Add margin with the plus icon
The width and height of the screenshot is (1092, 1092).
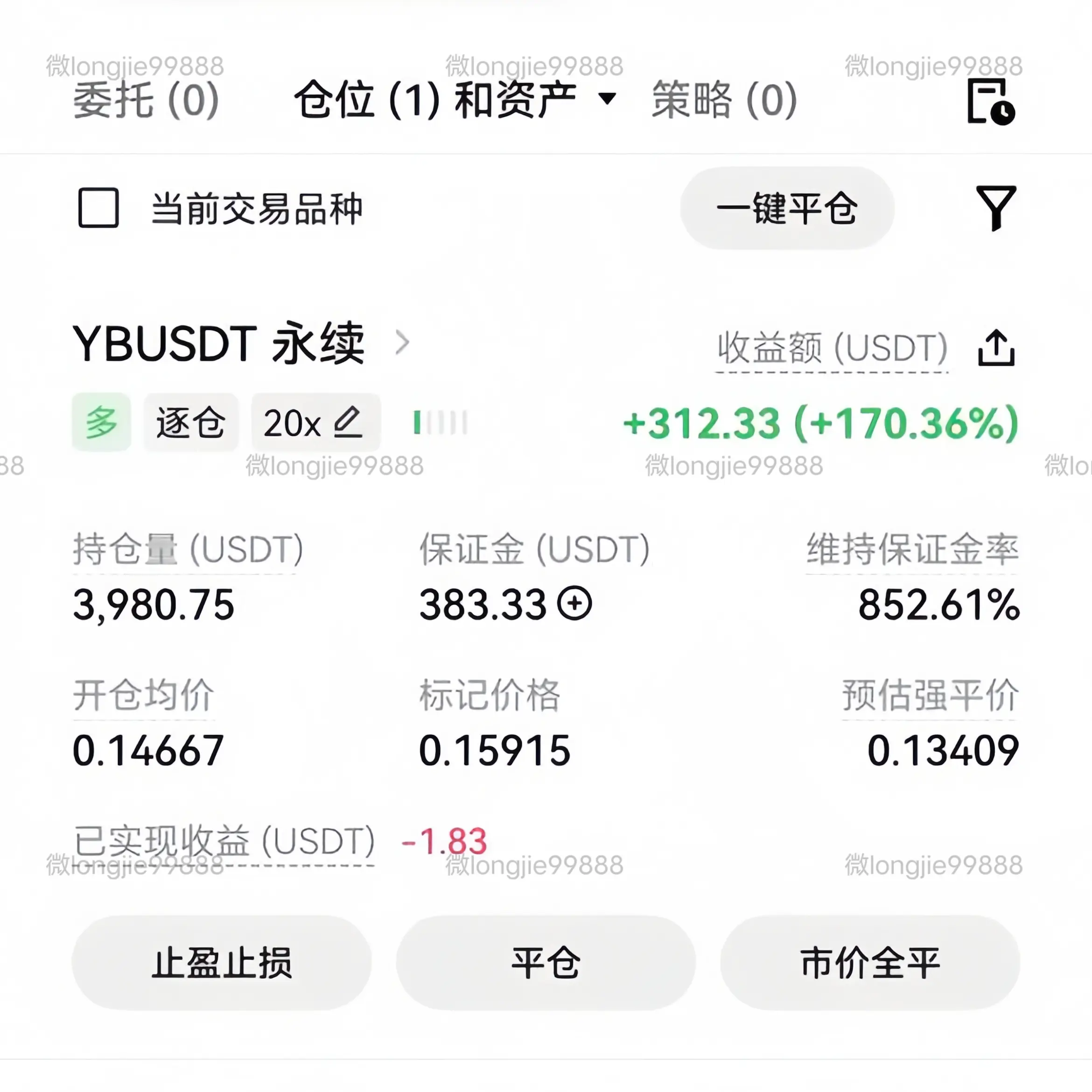pyautogui.click(x=574, y=604)
